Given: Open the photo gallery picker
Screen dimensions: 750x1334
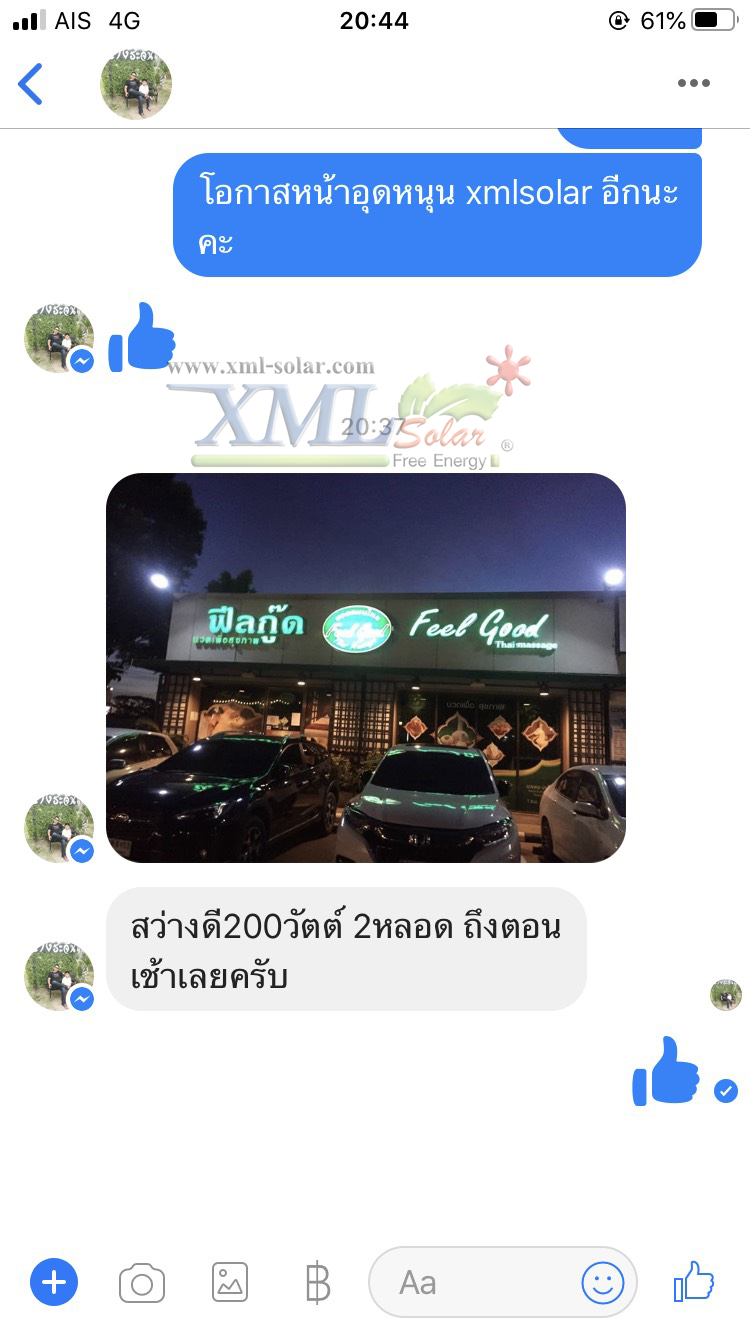Looking at the screenshot, I should 229,1282.
